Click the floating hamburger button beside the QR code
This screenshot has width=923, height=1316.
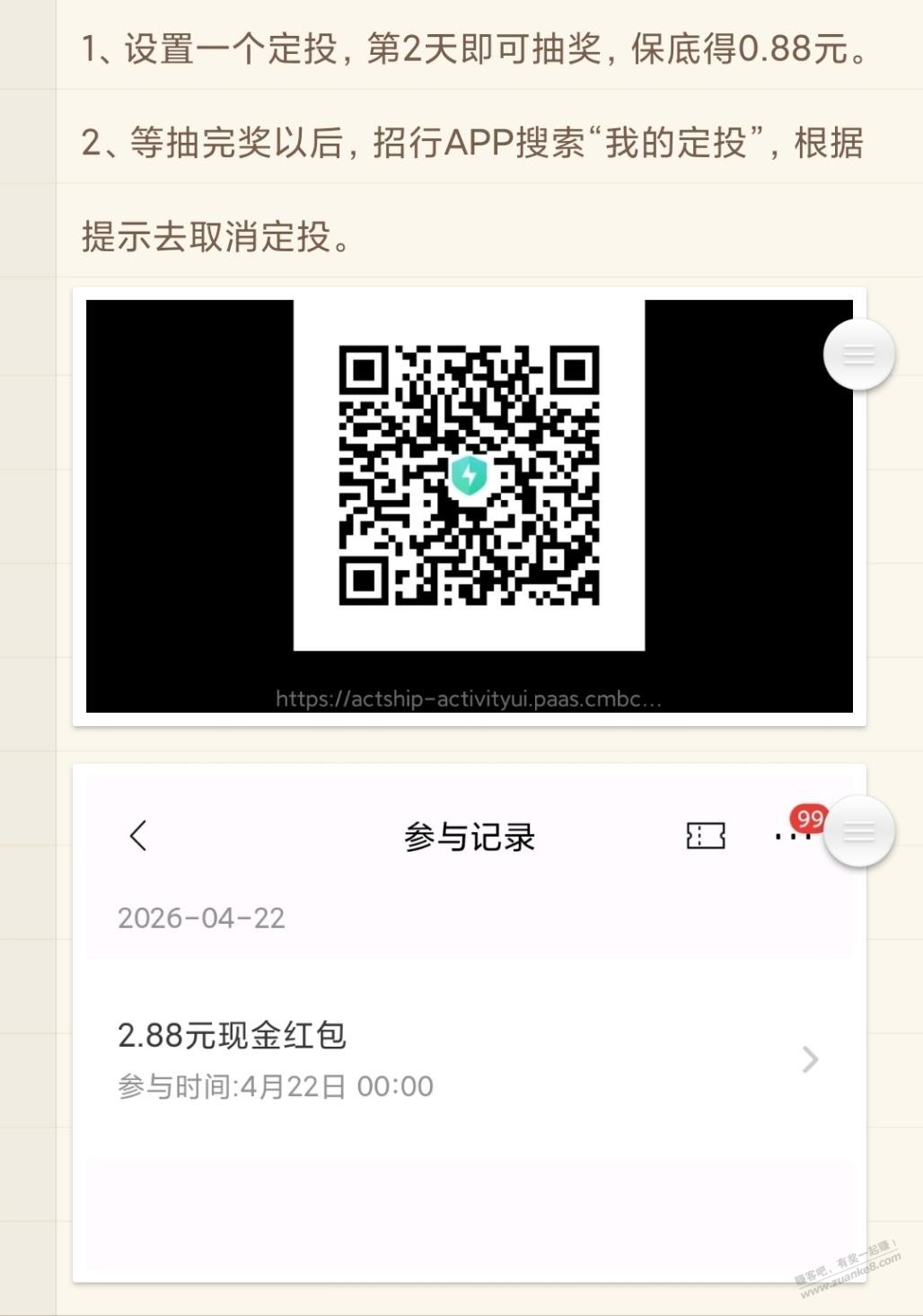coord(858,354)
